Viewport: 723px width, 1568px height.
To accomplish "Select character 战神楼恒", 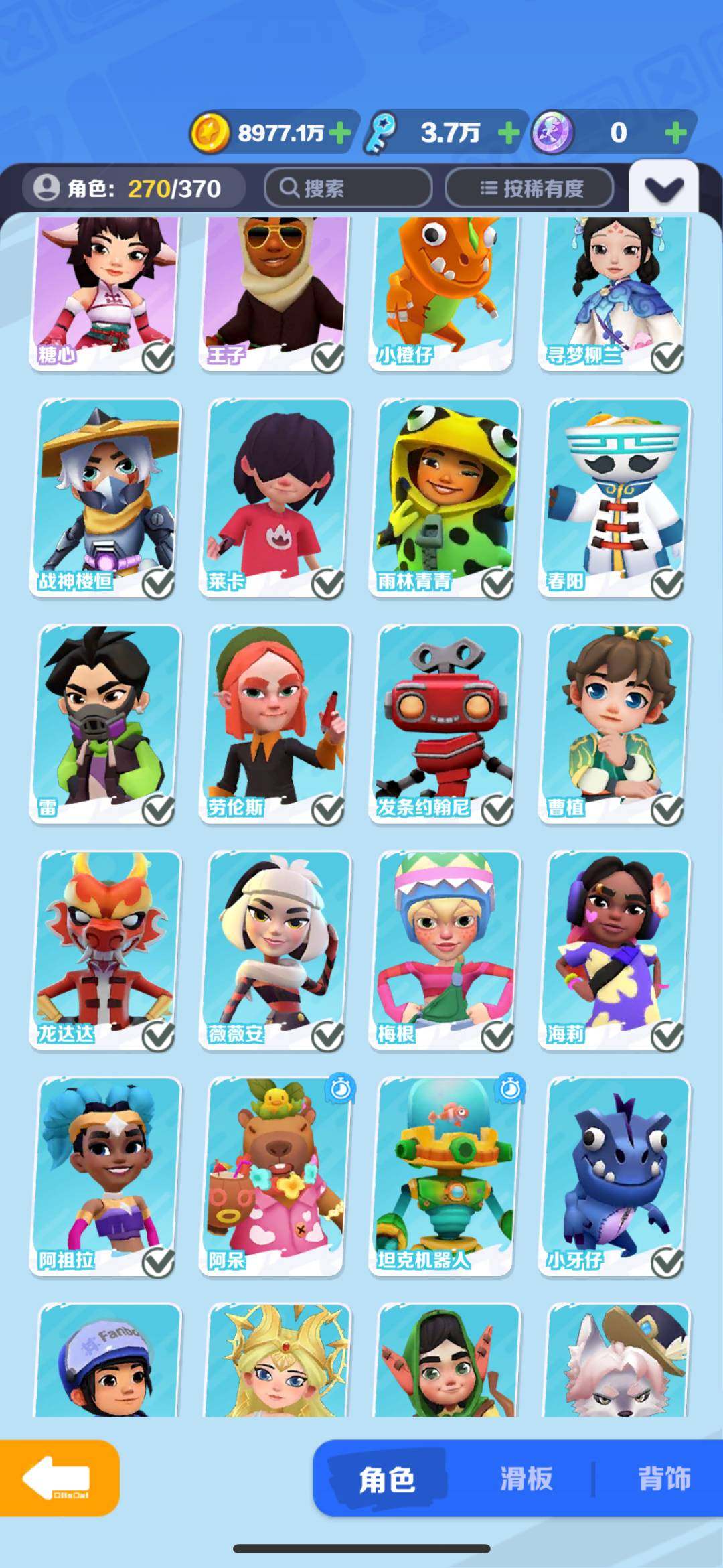I will [x=107, y=498].
